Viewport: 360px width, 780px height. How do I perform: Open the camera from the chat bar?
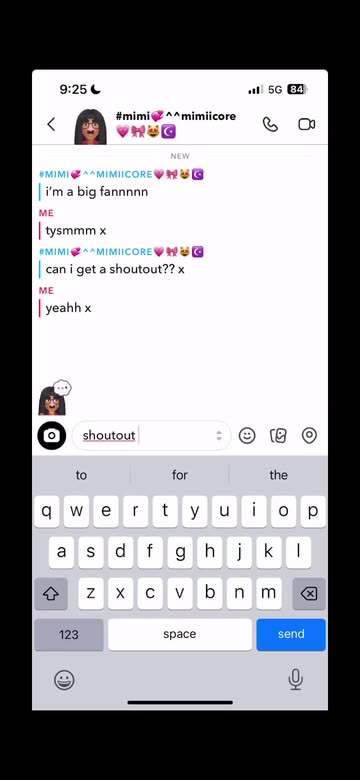pos(52,436)
